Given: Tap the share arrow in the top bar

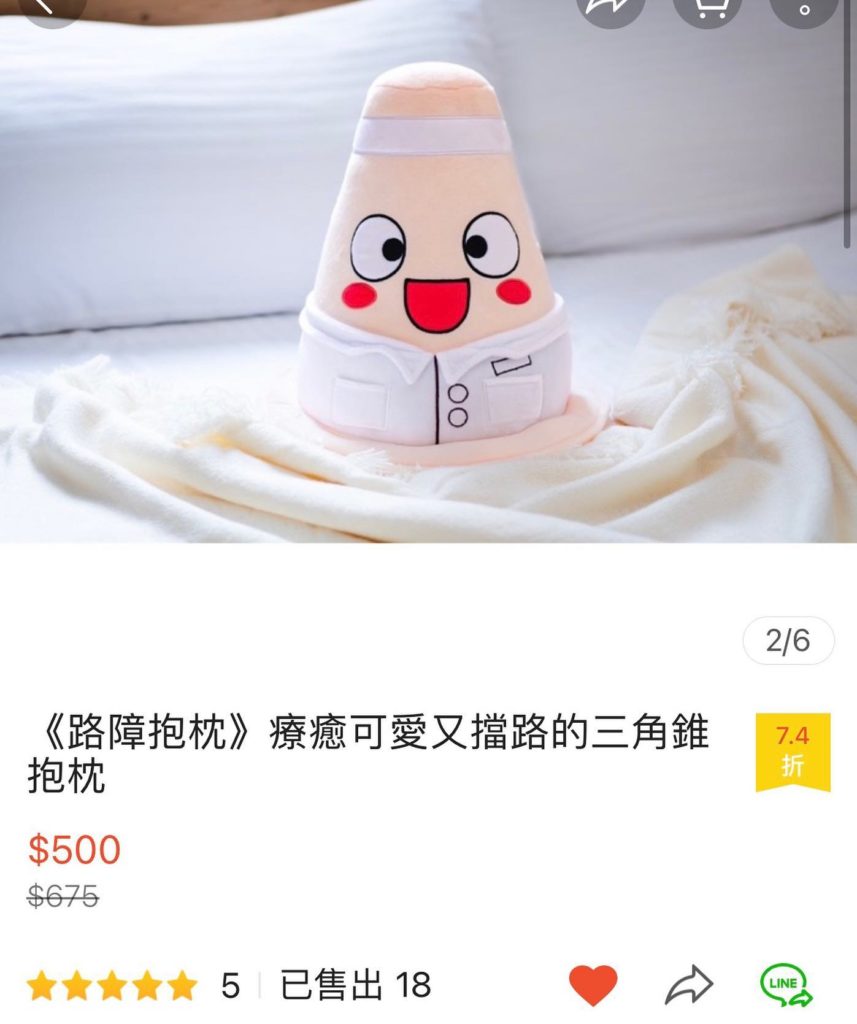Looking at the screenshot, I should pyautogui.click(x=610, y=8).
